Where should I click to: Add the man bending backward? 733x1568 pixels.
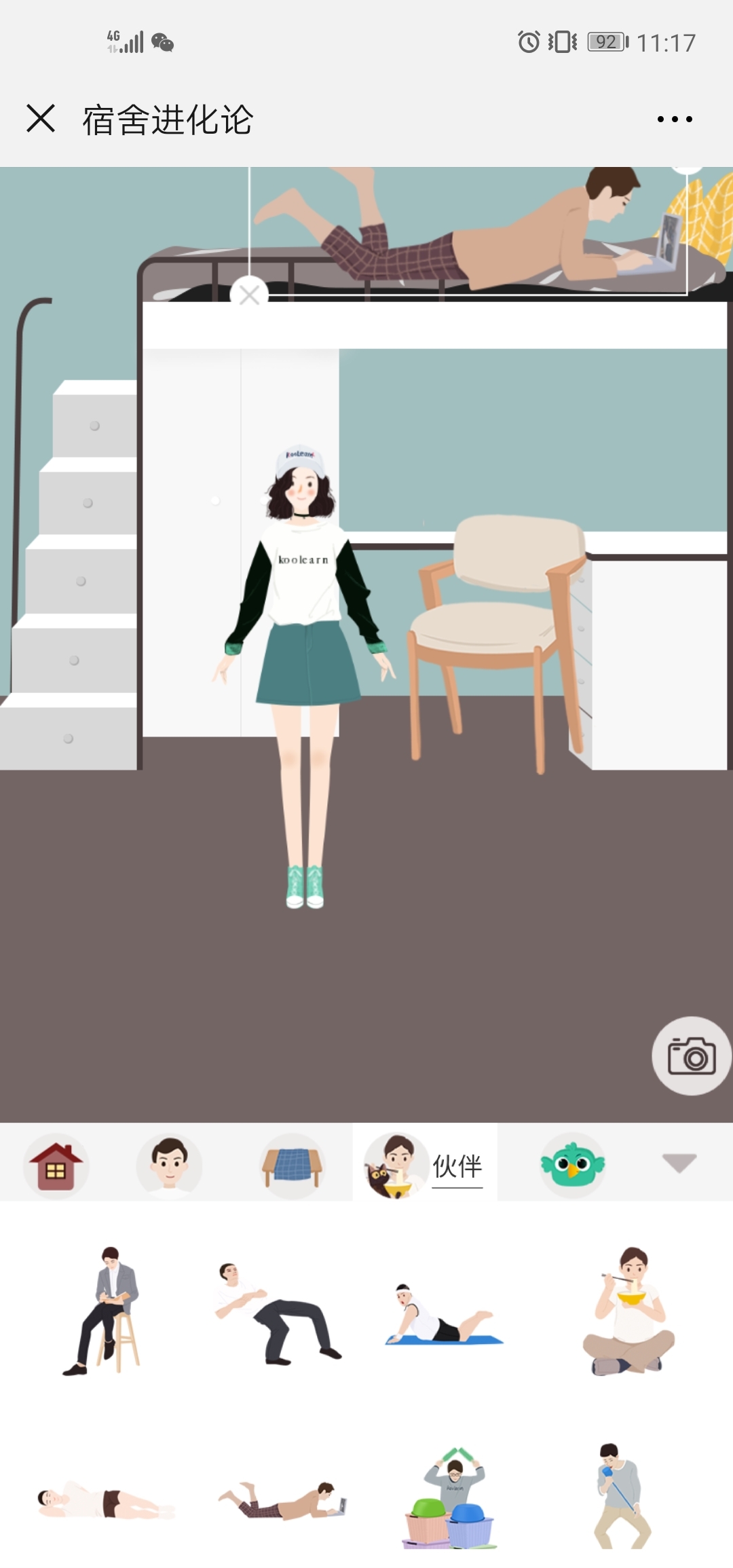(278, 1315)
